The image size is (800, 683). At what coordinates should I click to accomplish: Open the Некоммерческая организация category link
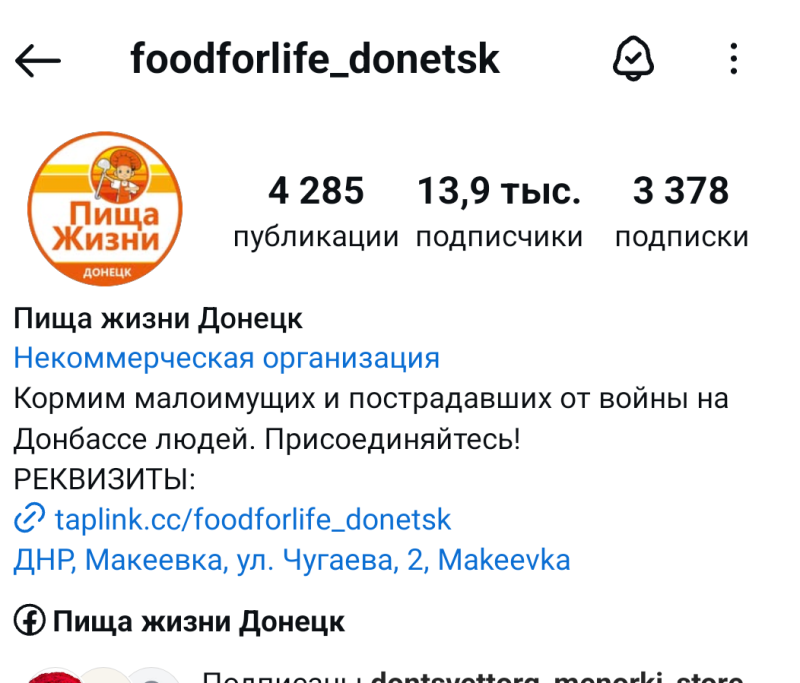(x=227, y=358)
